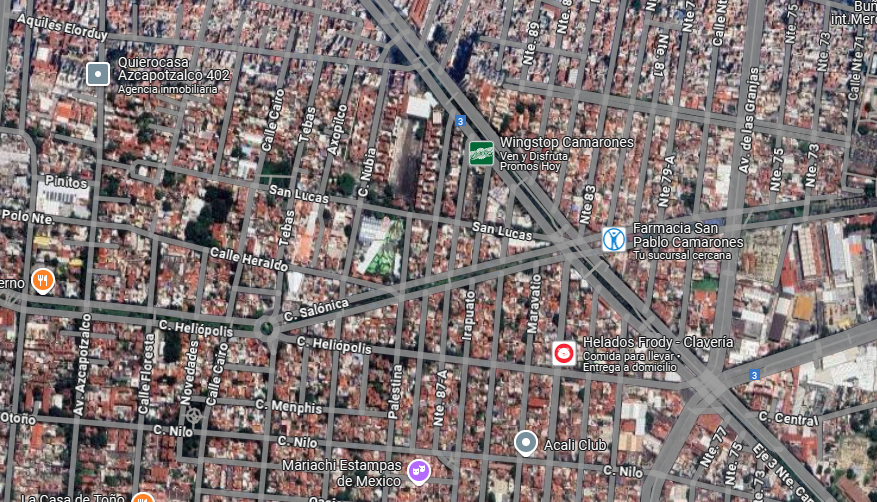Tap the orange restaurant pin near Calle Heraldo
The image size is (877, 502).
[43, 281]
